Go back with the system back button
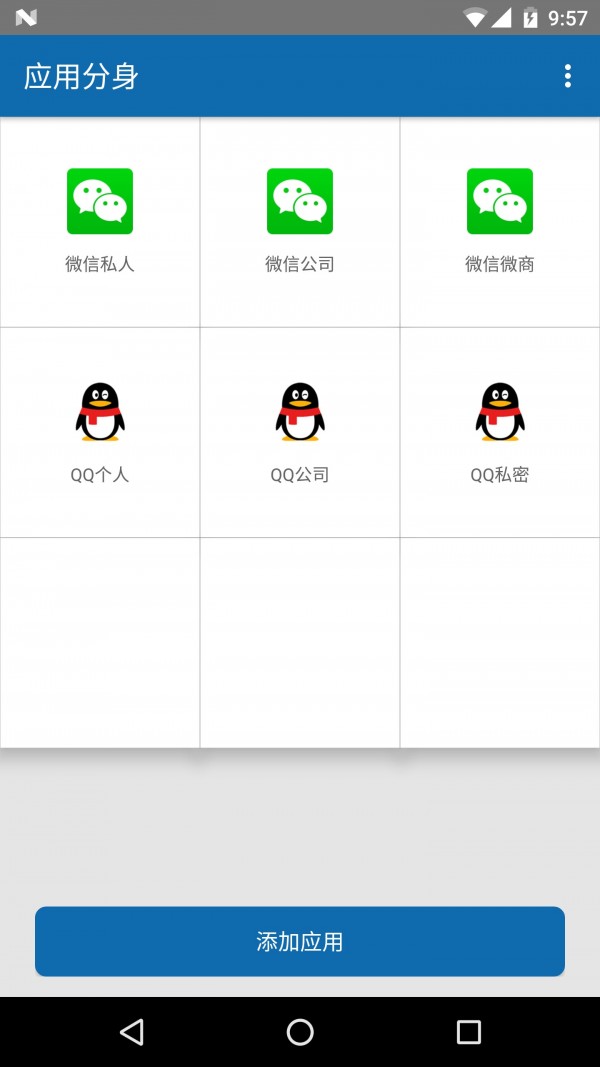This screenshot has height=1067, width=600. click(x=131, y=1032)
